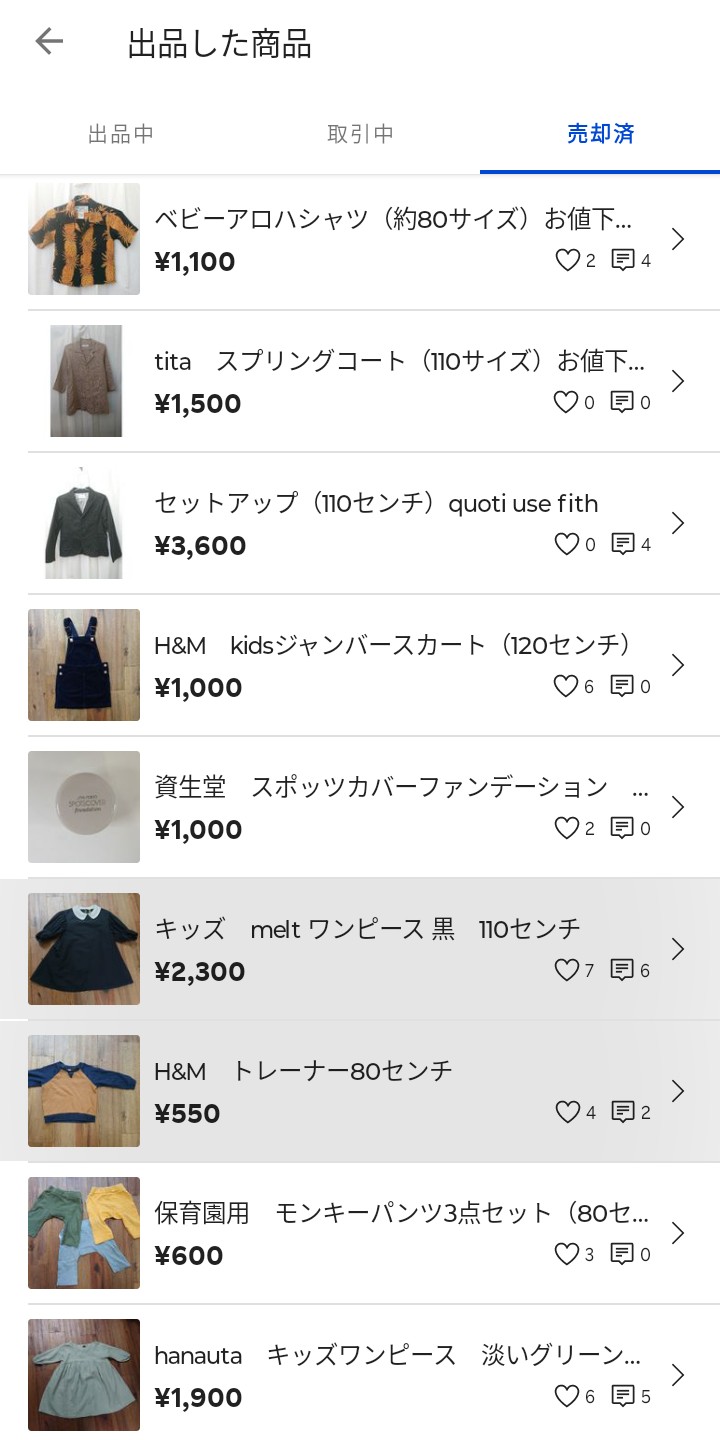
Task: Switch to the 出品中 tab
Action: tap(120, 134)
